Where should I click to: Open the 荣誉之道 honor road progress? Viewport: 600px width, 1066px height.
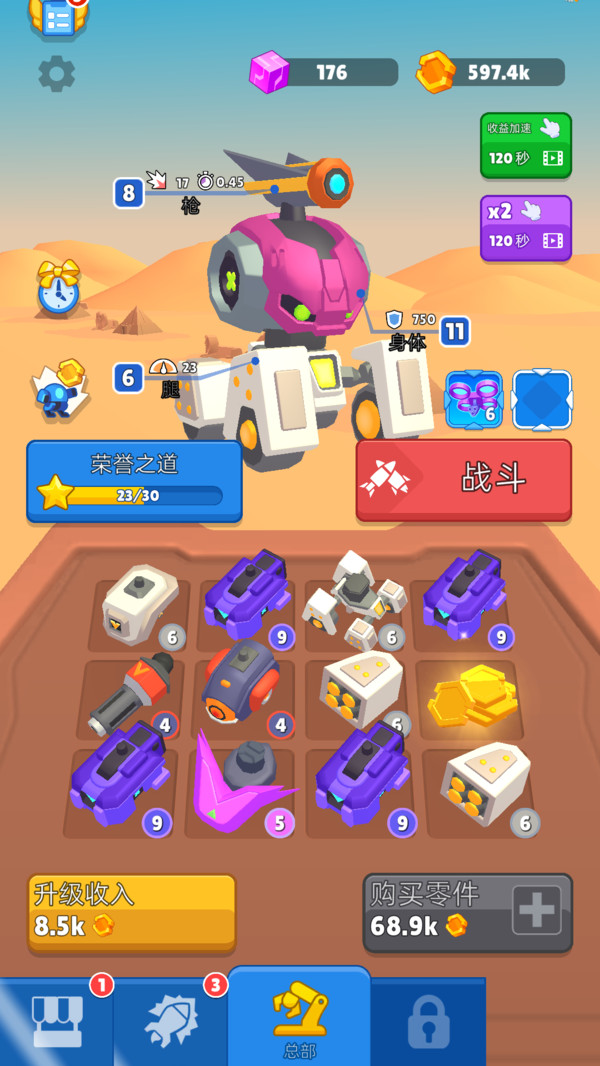[135, 481]
